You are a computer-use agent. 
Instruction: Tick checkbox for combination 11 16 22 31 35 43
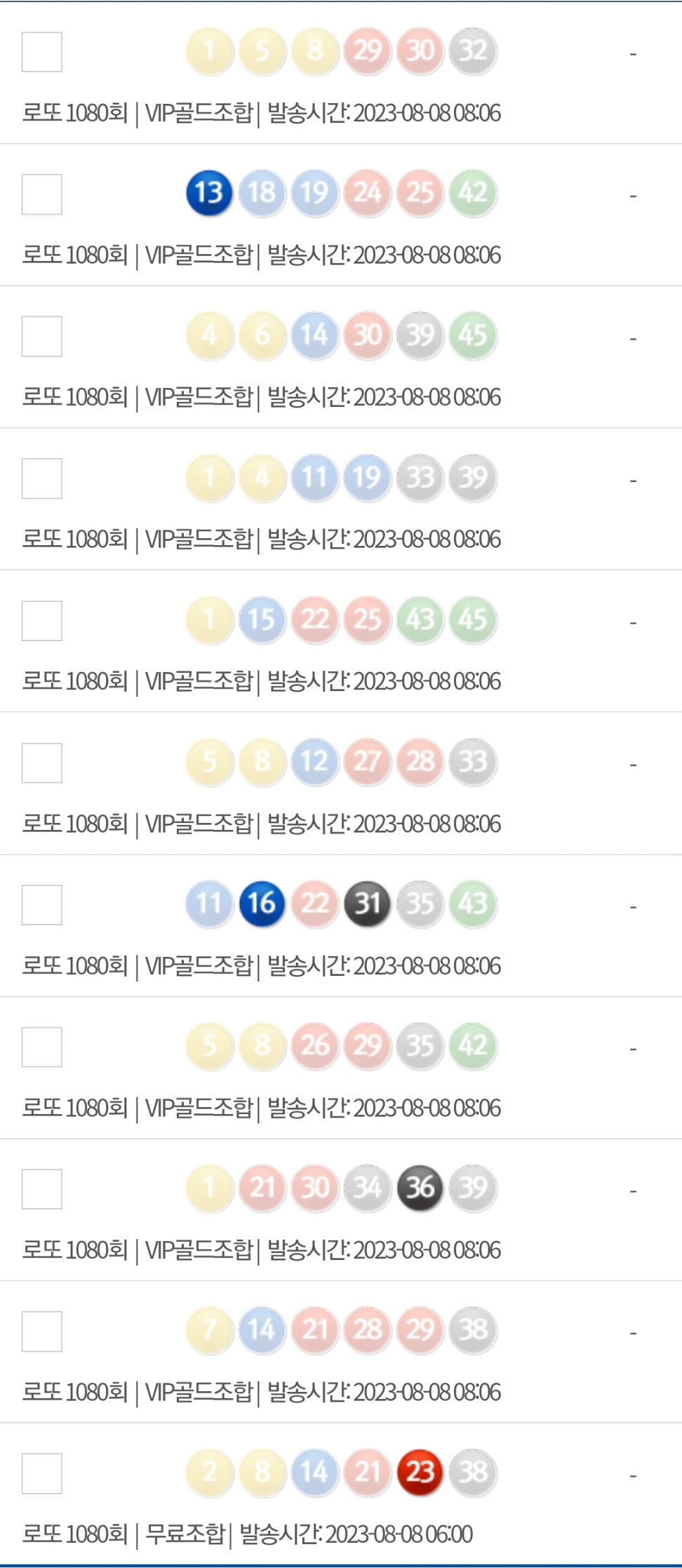pyautogui.click(x=42, y=905)
